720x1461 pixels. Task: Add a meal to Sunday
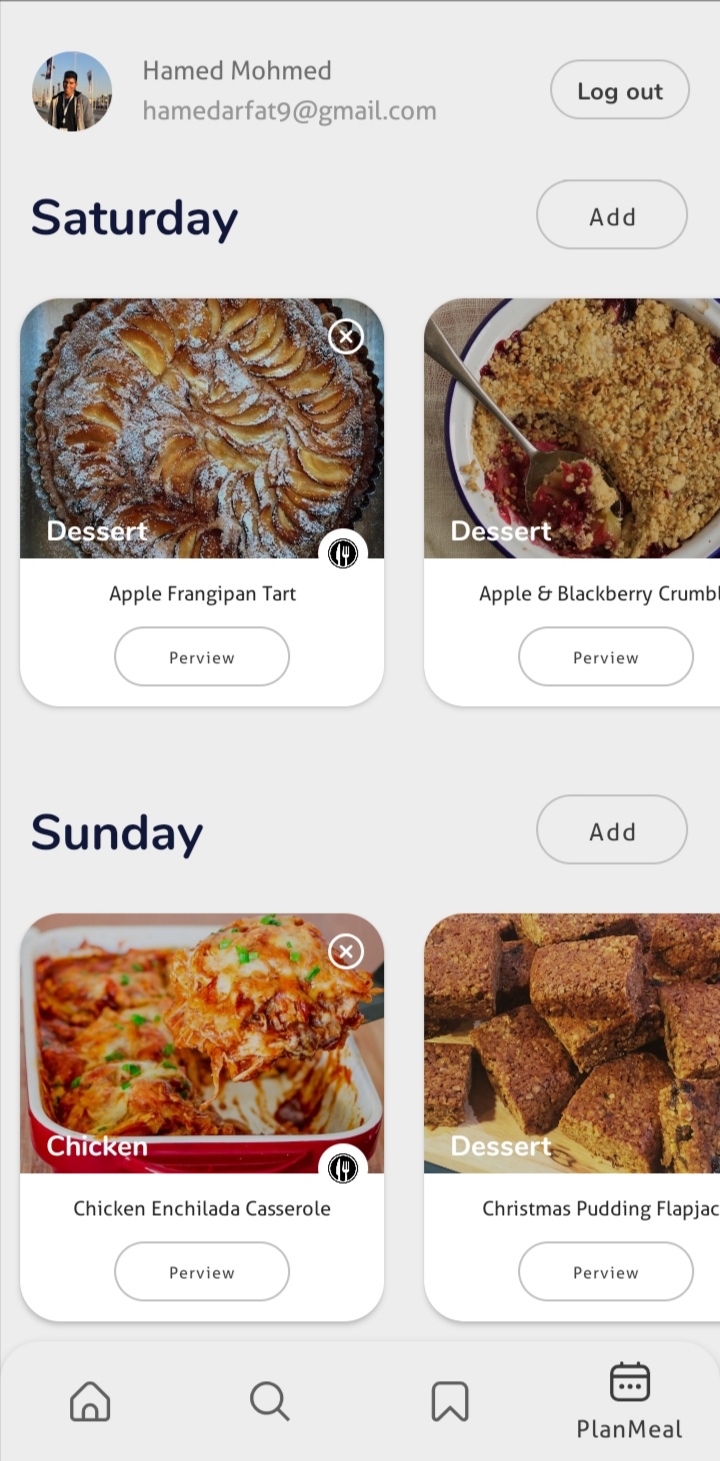[x=612, y=830]
